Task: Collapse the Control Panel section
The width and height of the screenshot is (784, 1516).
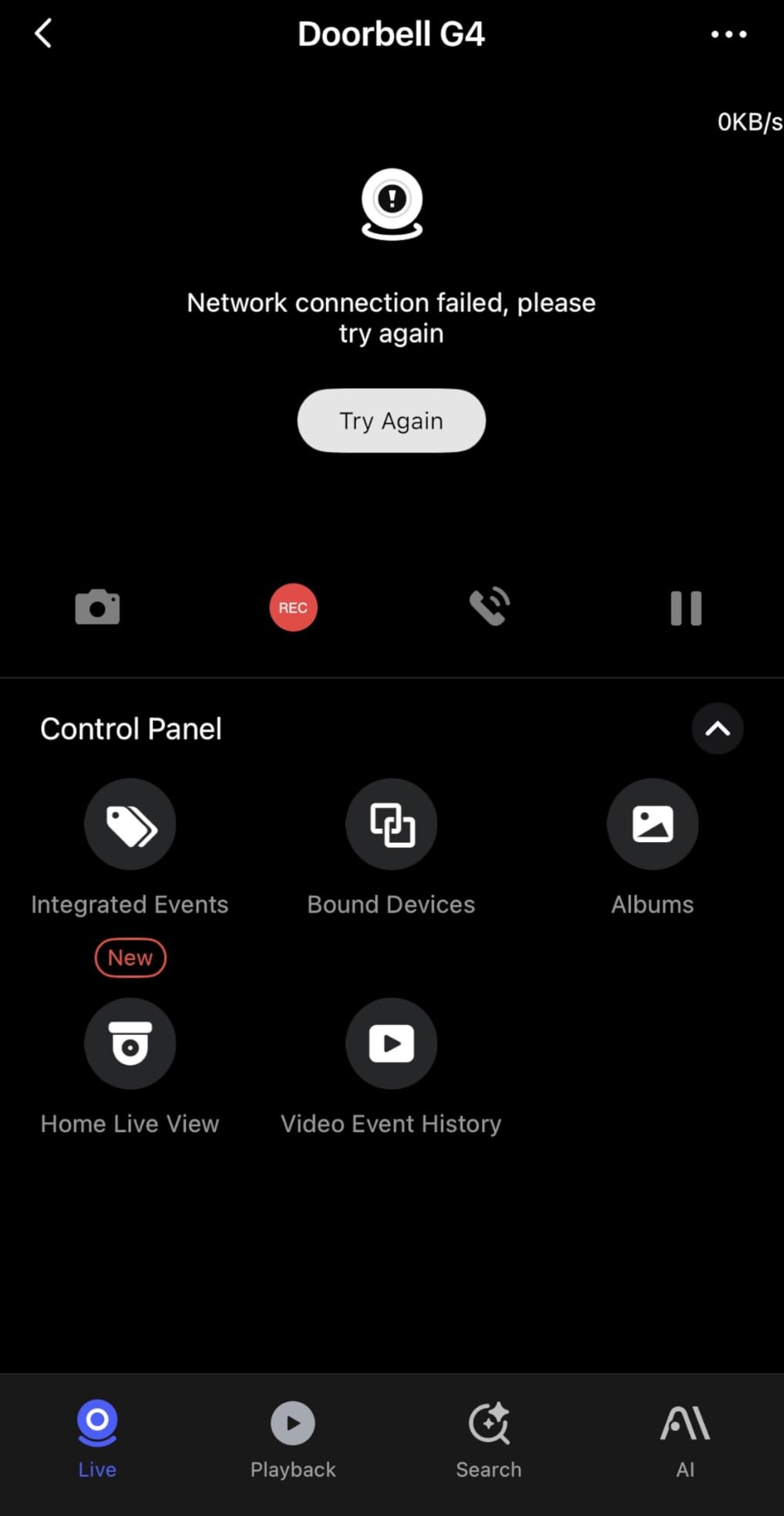Action: coord(718,728)
